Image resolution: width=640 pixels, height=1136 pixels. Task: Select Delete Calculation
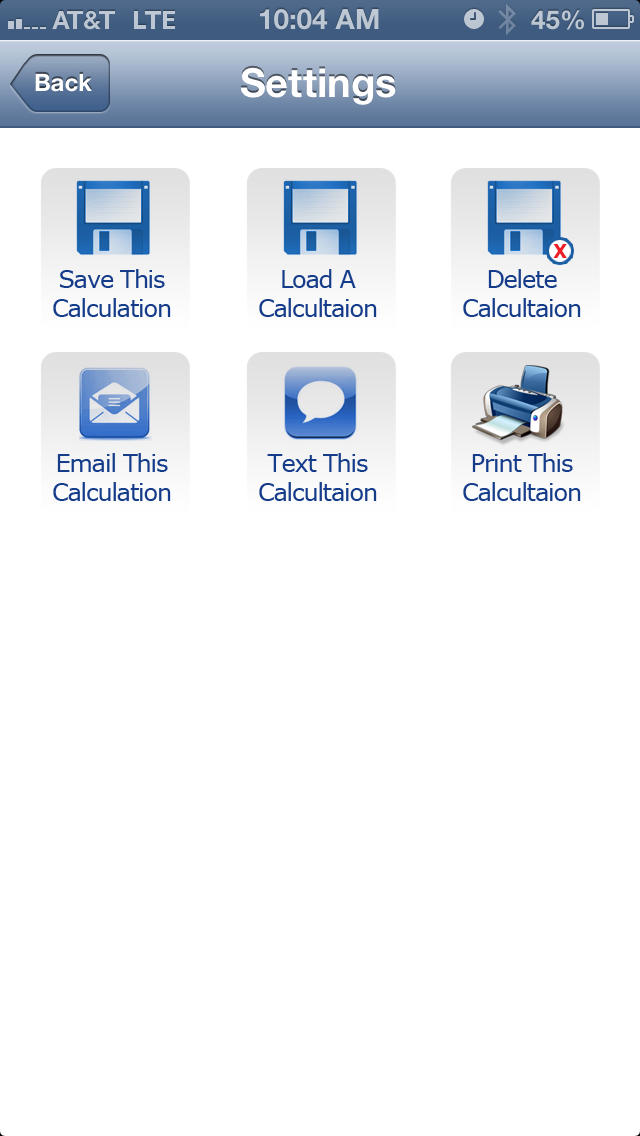[x=525, y=248]
